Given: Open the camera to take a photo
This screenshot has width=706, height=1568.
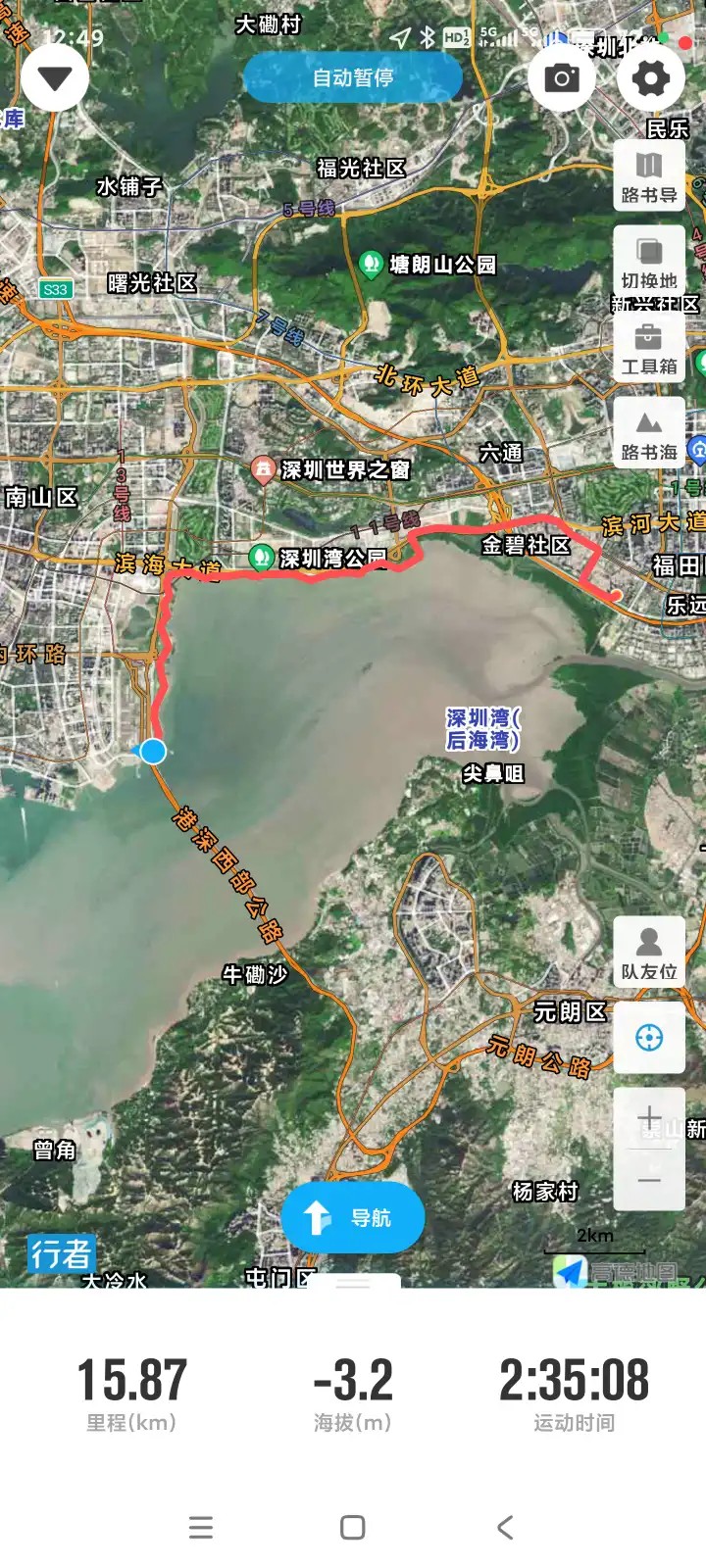Looking at the screenshot, I should pyautogui.click(x=562, y=77).
